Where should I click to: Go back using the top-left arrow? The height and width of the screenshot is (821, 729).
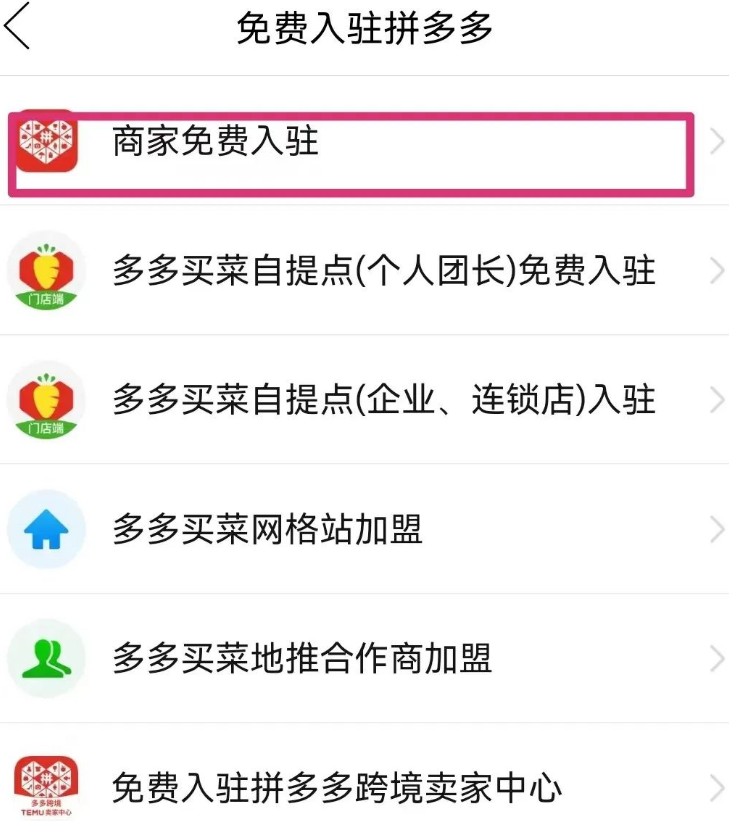18,27
